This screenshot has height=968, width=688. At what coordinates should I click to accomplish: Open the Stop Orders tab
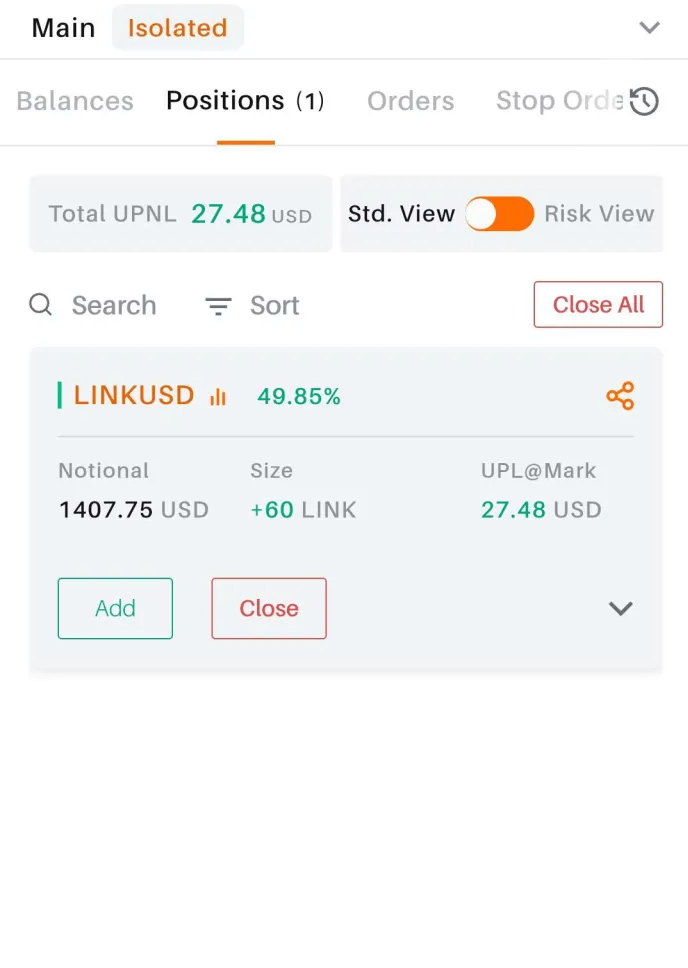click(558, 101)
